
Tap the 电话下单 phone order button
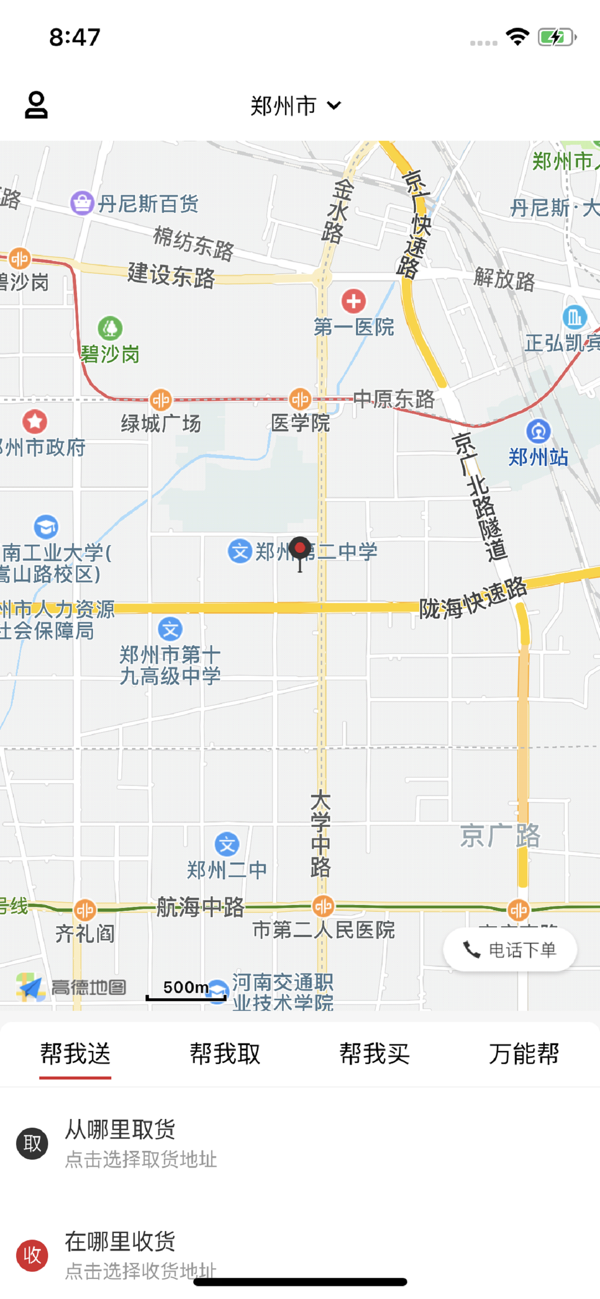(510, 950)
